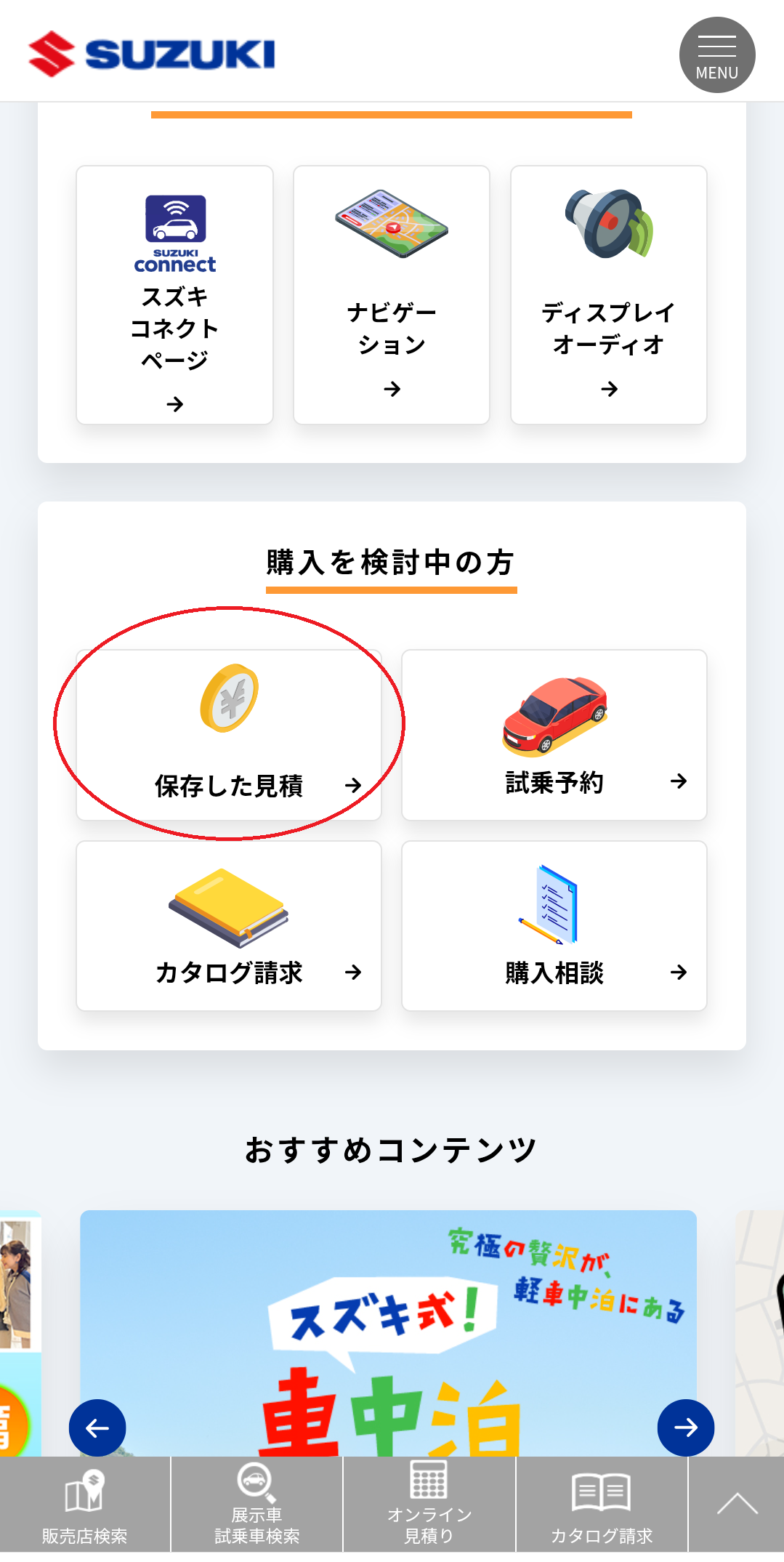
Task: Select the 試乗予約 test drive card
Action: [x=554, y=735]
